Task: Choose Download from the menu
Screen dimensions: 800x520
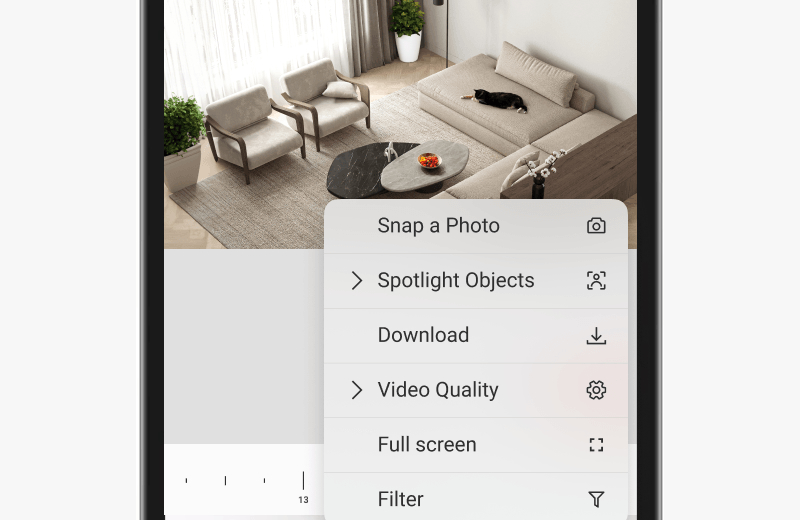Action: click(423, 335)
